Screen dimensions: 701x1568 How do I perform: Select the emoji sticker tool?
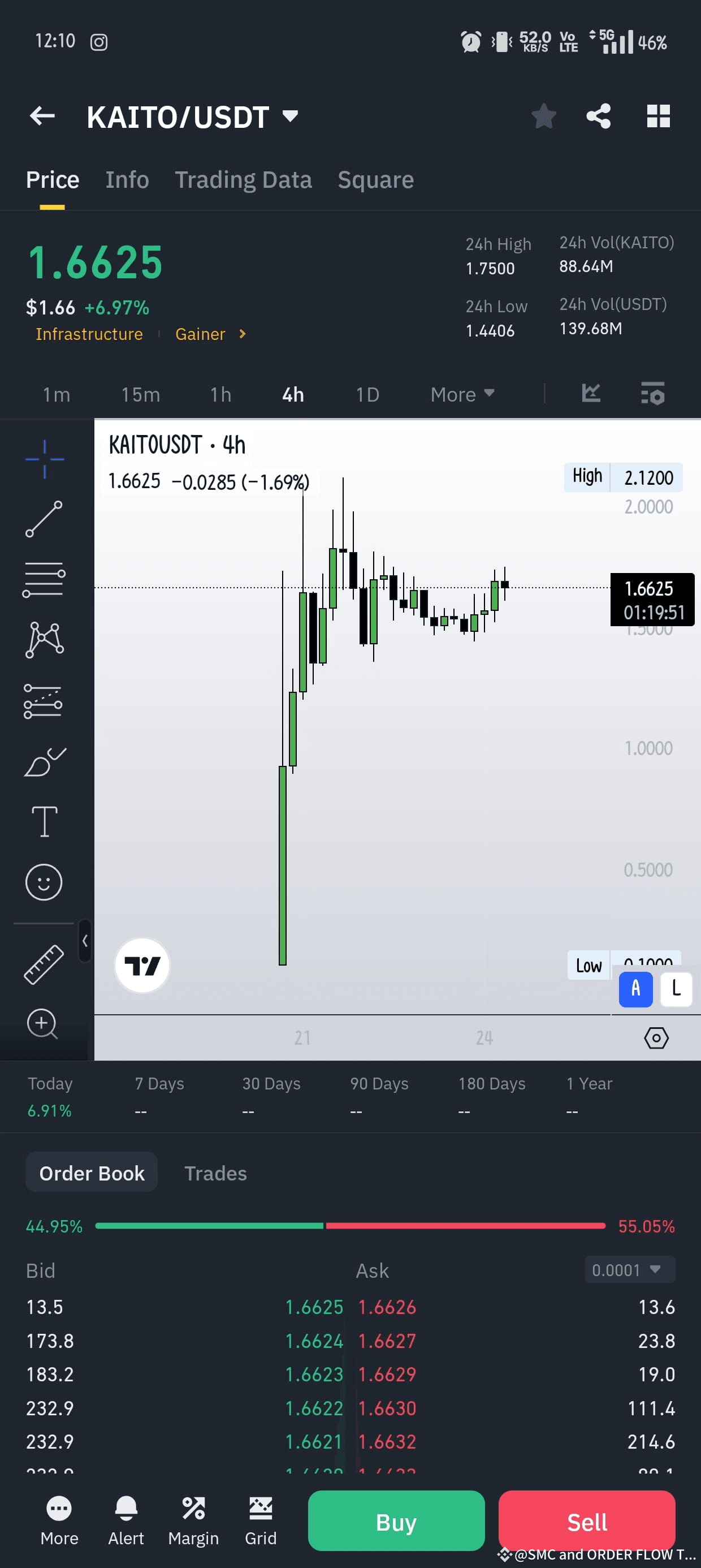[44, 882]
